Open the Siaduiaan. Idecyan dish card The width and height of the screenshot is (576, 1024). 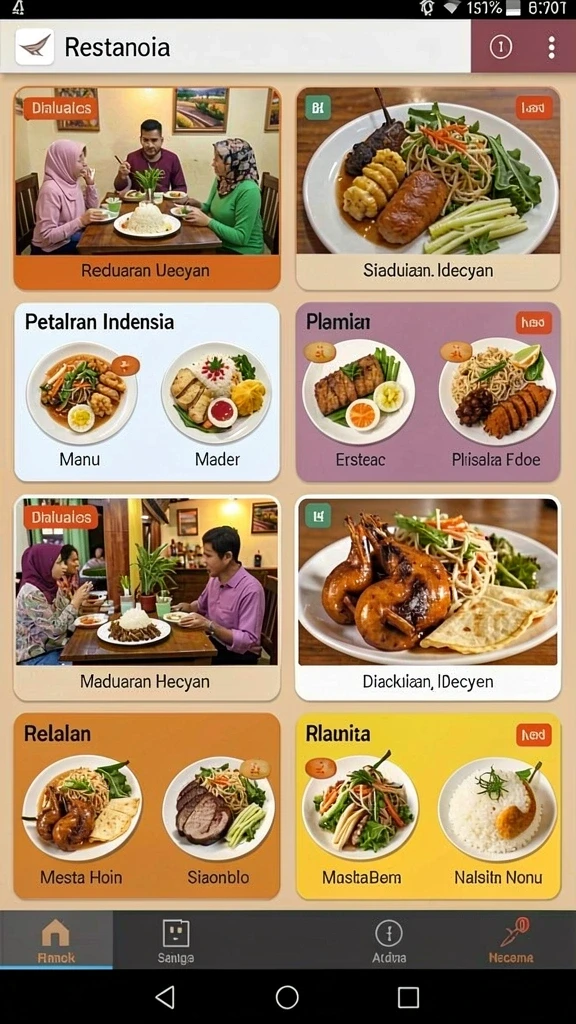coord(428,188)
